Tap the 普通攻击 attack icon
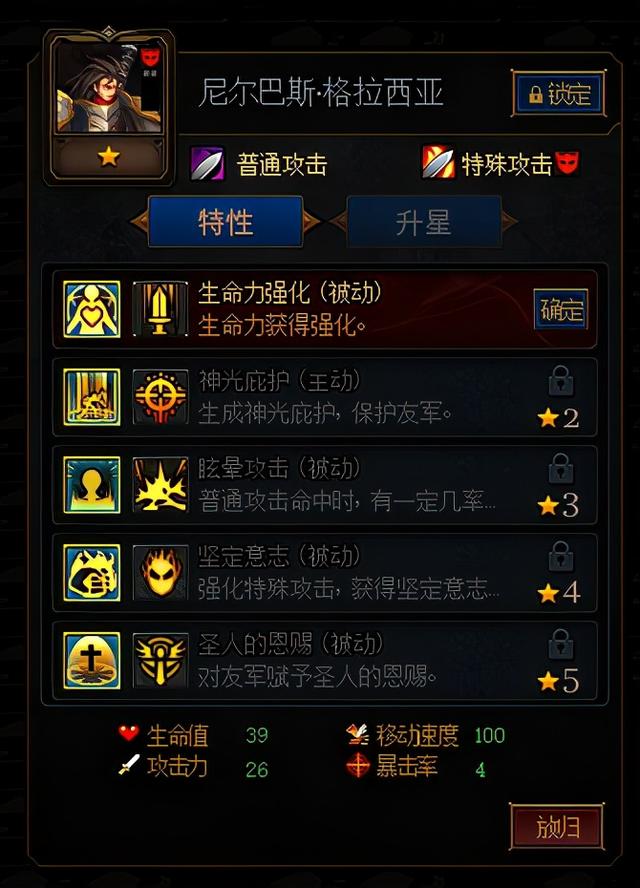The image size is (640, 888). pos(208,163)
